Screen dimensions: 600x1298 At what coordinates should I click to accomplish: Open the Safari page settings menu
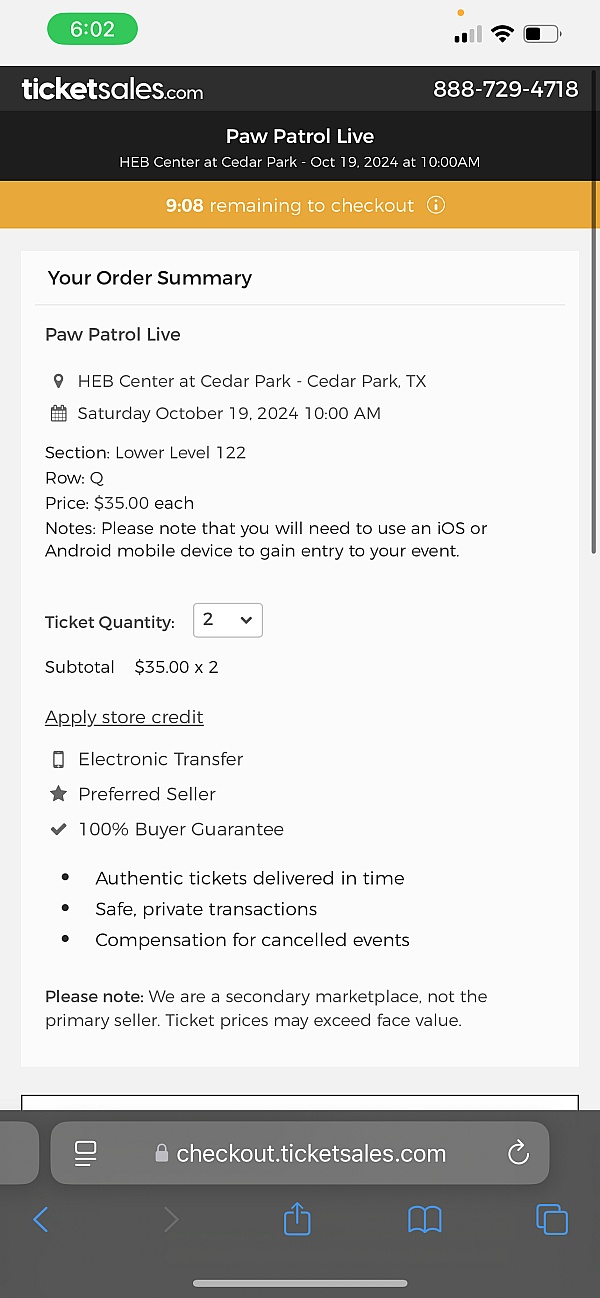point(85,1153)
